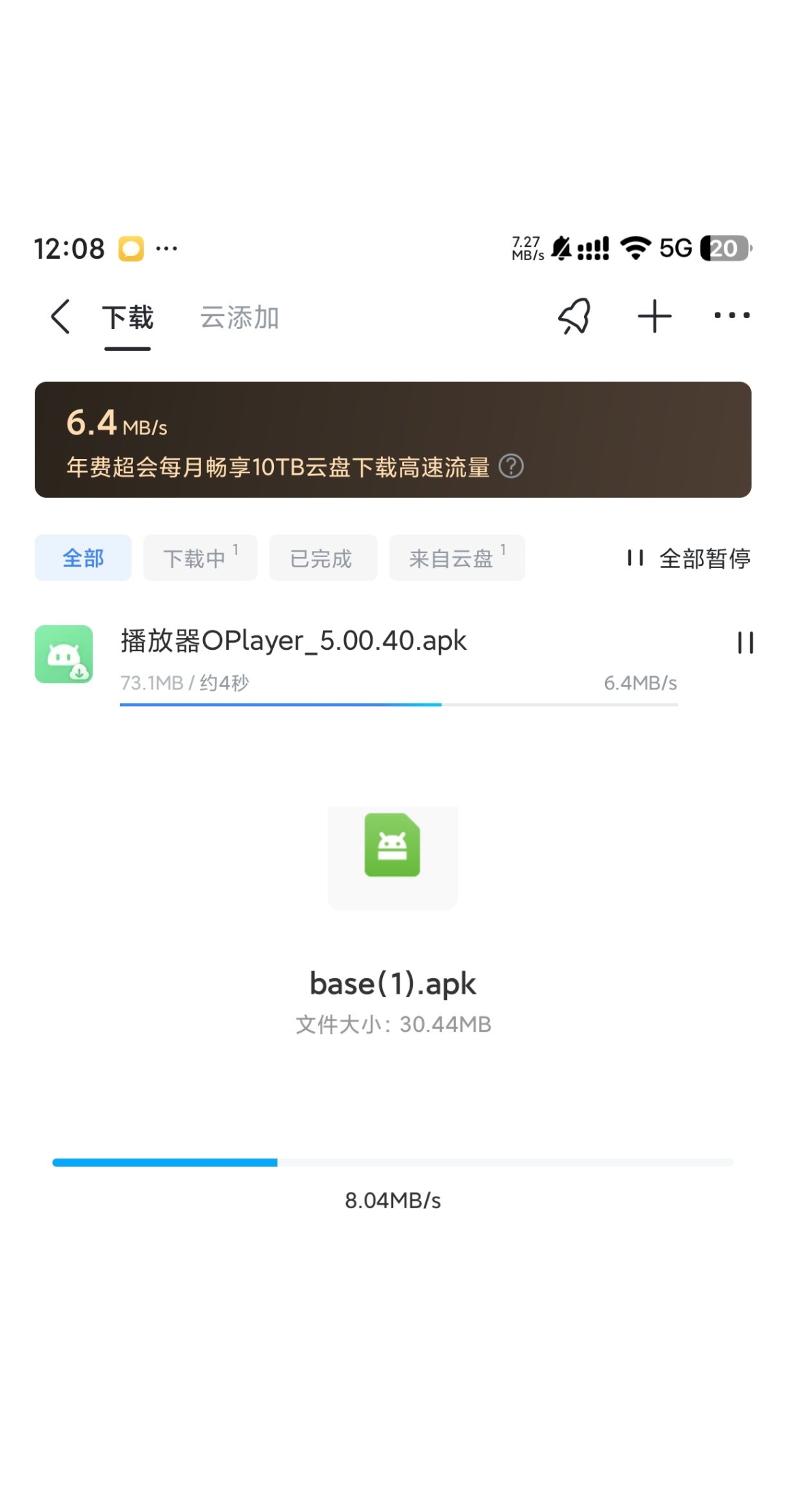Open the 播放器OPlayer_5.00.40.apk download item
Image resolution: width=785 pixels, height=1512 pixels.
pyautogui.click(x=293, y=642)
